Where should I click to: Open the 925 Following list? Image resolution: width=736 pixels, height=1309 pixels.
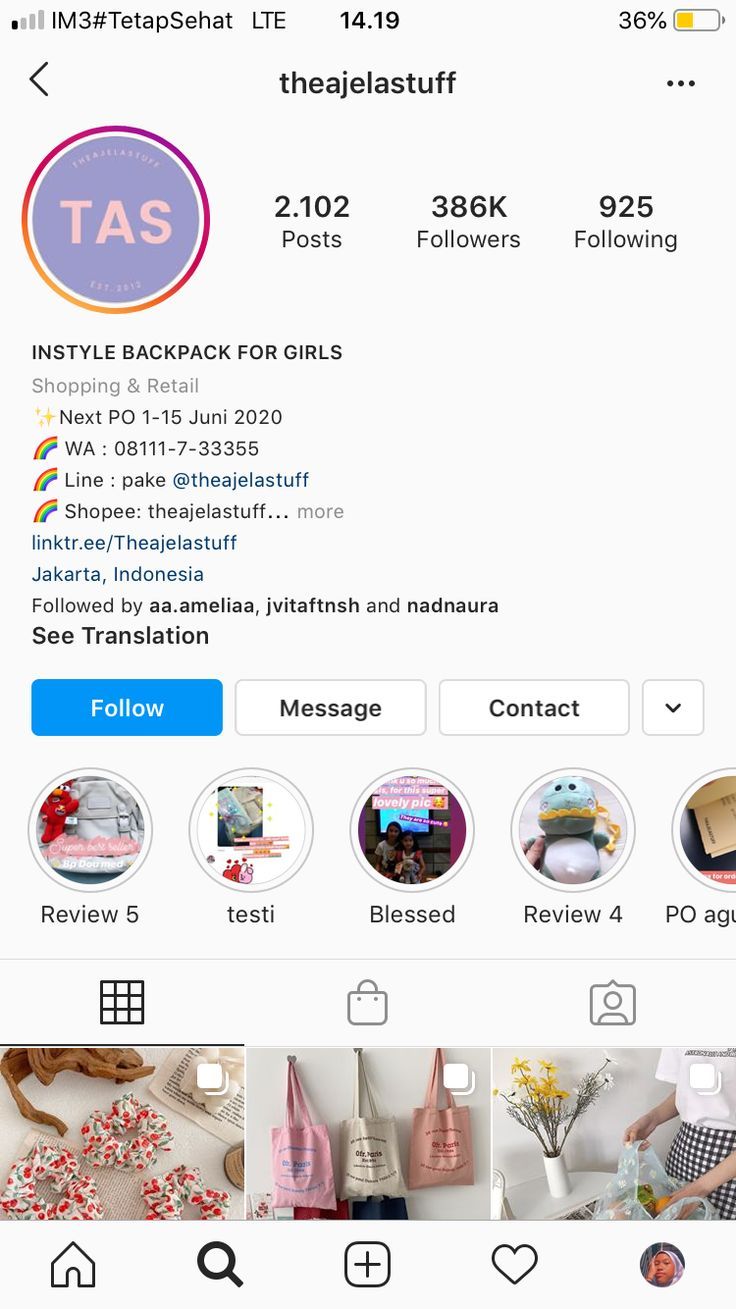(625, 222)
